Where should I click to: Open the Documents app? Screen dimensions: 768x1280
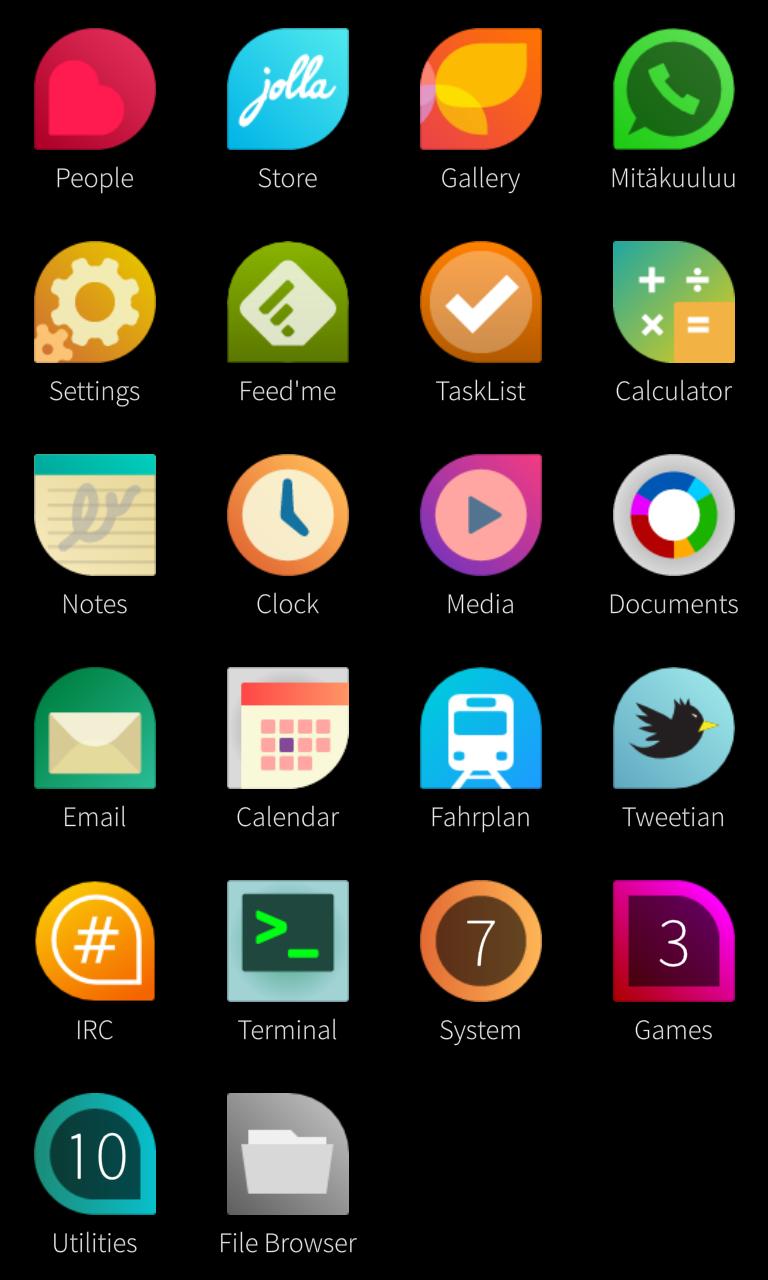tap(674, 516)
